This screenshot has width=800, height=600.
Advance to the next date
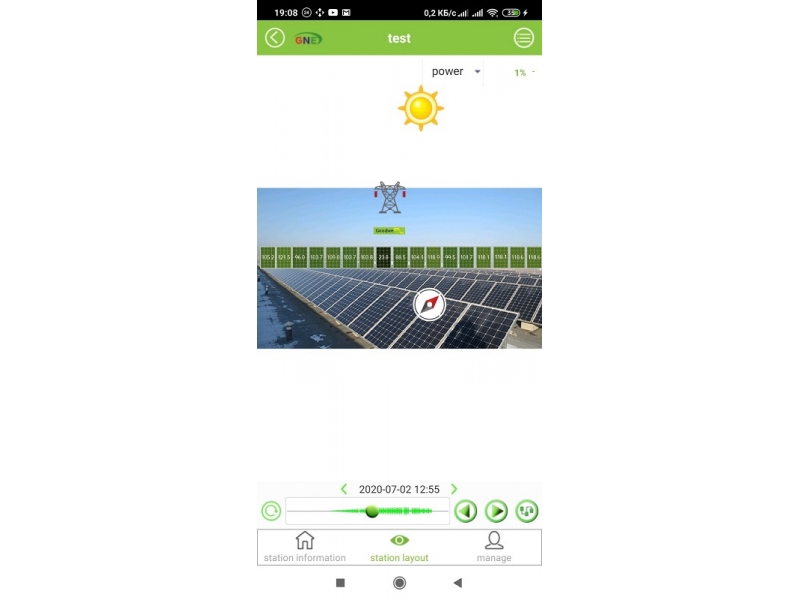(x=454, y=489)
